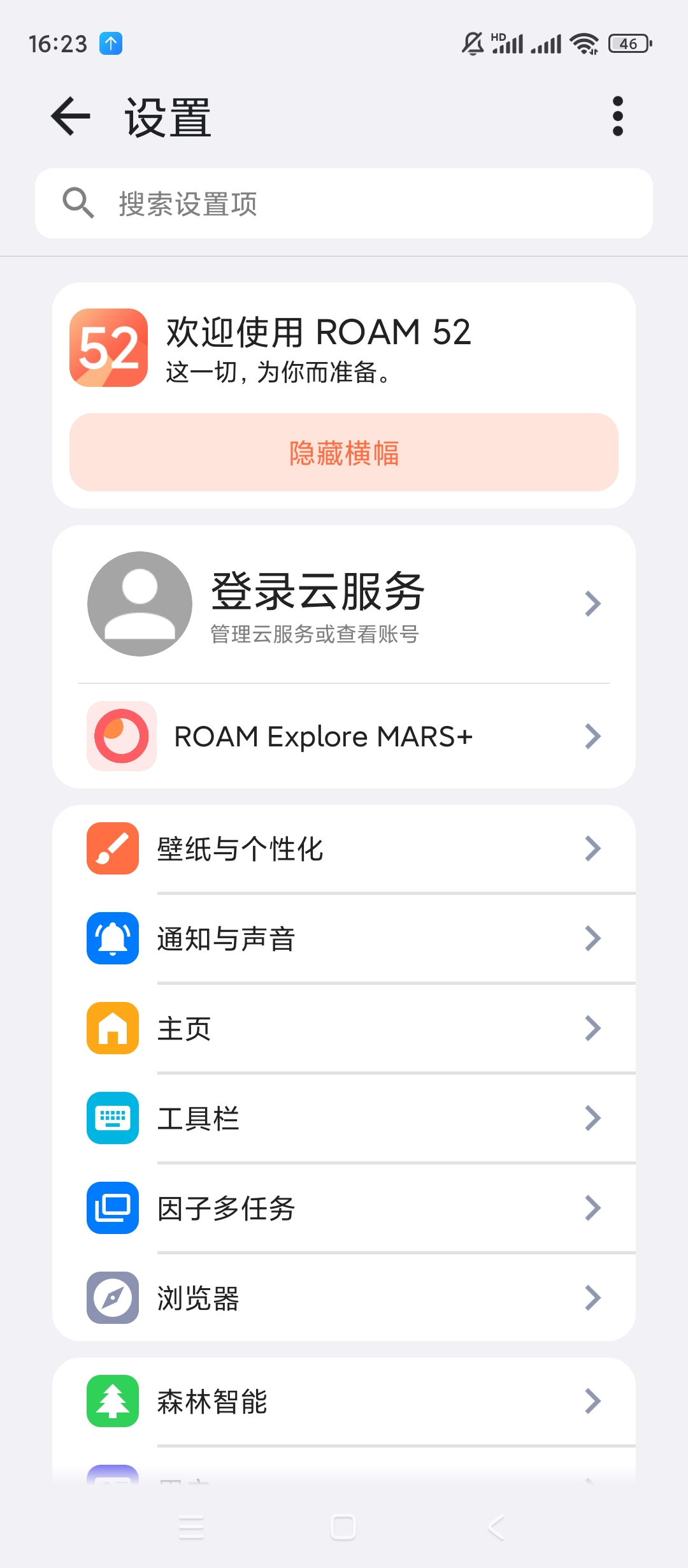Open 工具栏 settings
The image size is (688, 1568).
pyautogui.click(x=344, y=1118)
